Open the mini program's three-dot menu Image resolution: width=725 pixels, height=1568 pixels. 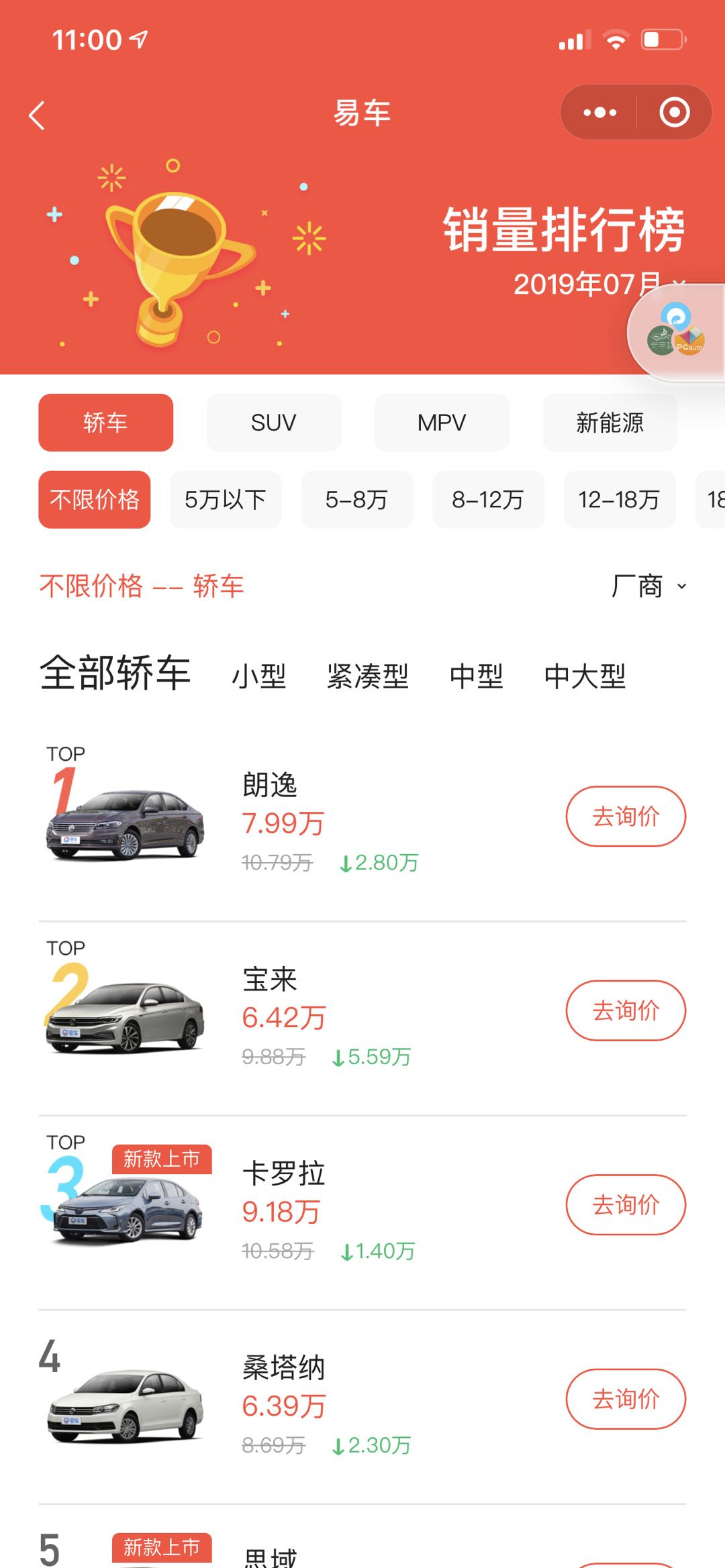599,113
